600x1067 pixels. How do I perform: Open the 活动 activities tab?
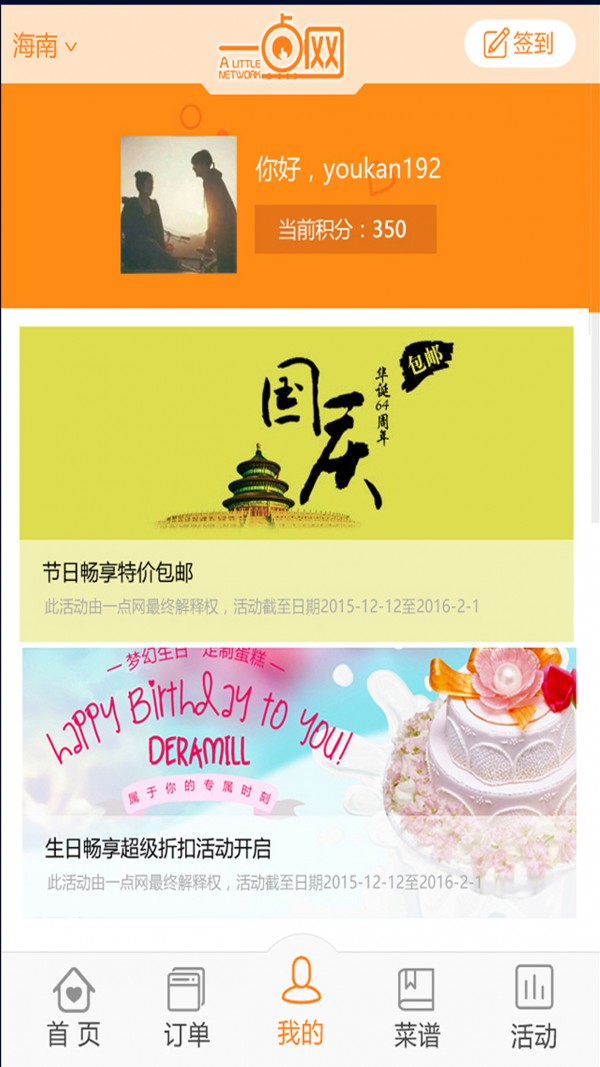(533, 1007)
